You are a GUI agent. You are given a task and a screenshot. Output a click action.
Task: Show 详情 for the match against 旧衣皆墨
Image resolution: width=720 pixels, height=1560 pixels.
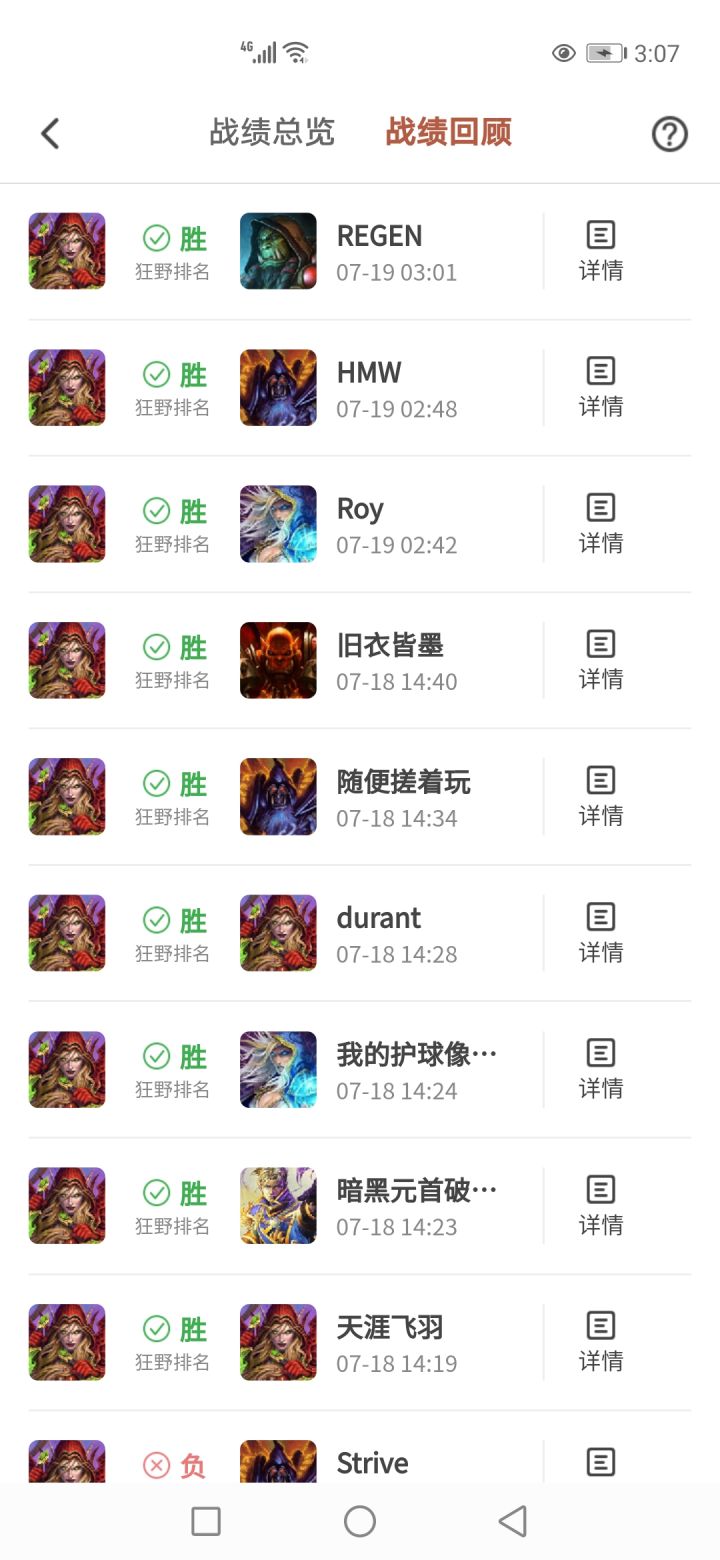tap(600, 660)
